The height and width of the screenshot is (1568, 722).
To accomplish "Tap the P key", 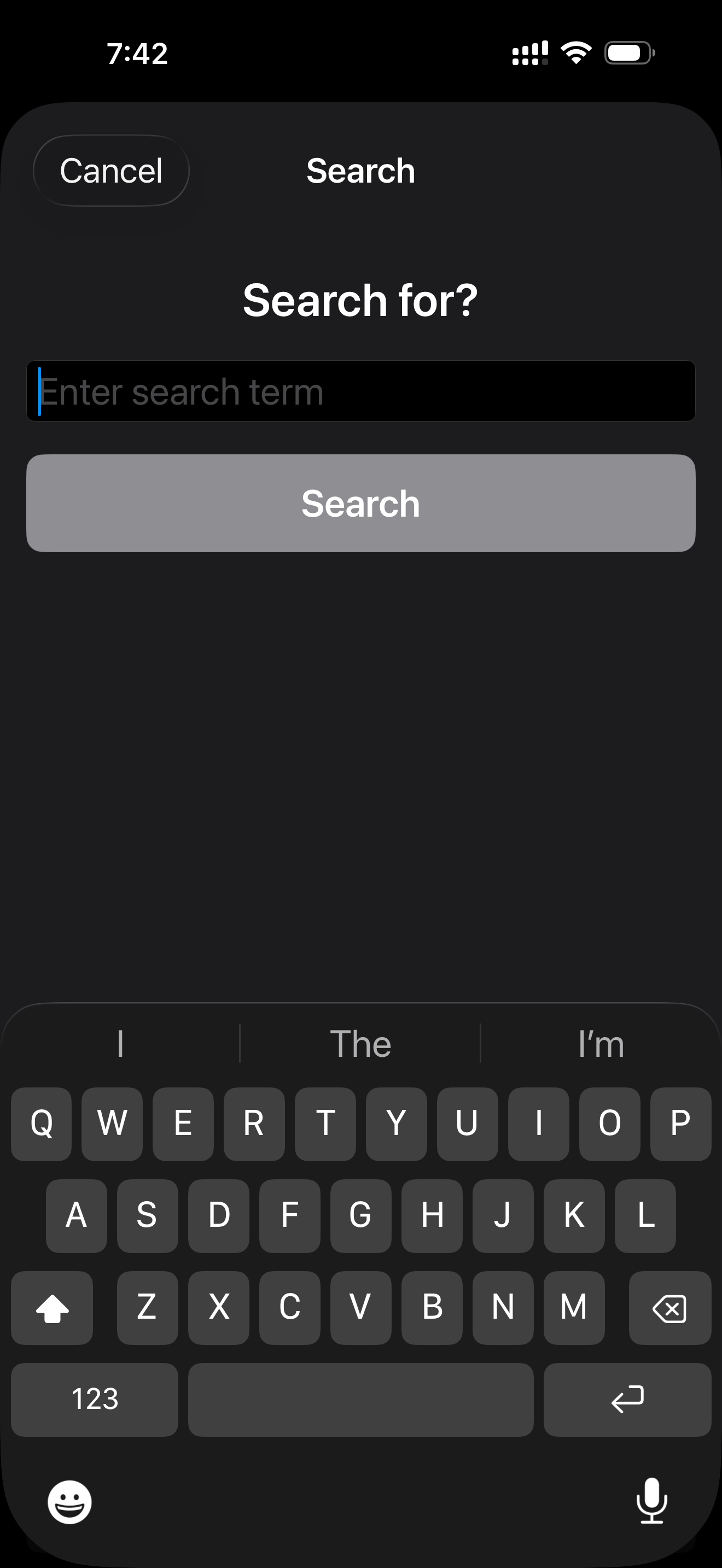I will coord(680,1124).
